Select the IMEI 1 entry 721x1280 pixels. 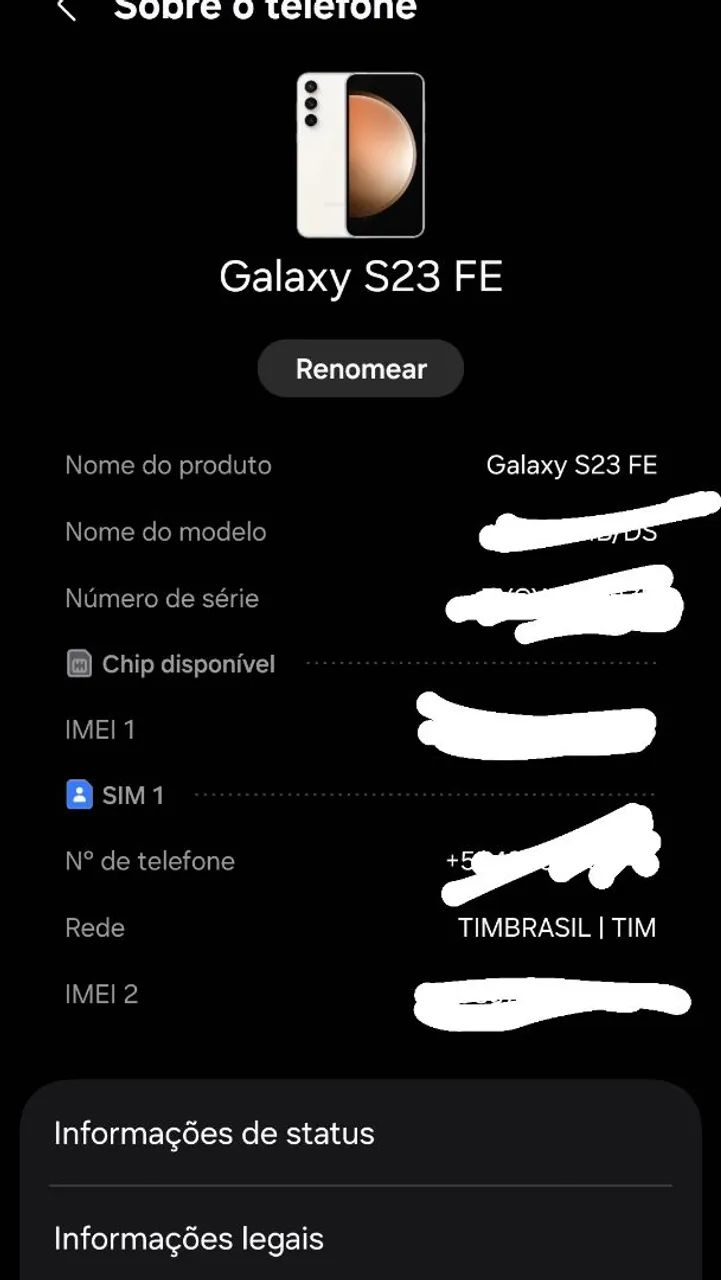(x=360, y=730)
